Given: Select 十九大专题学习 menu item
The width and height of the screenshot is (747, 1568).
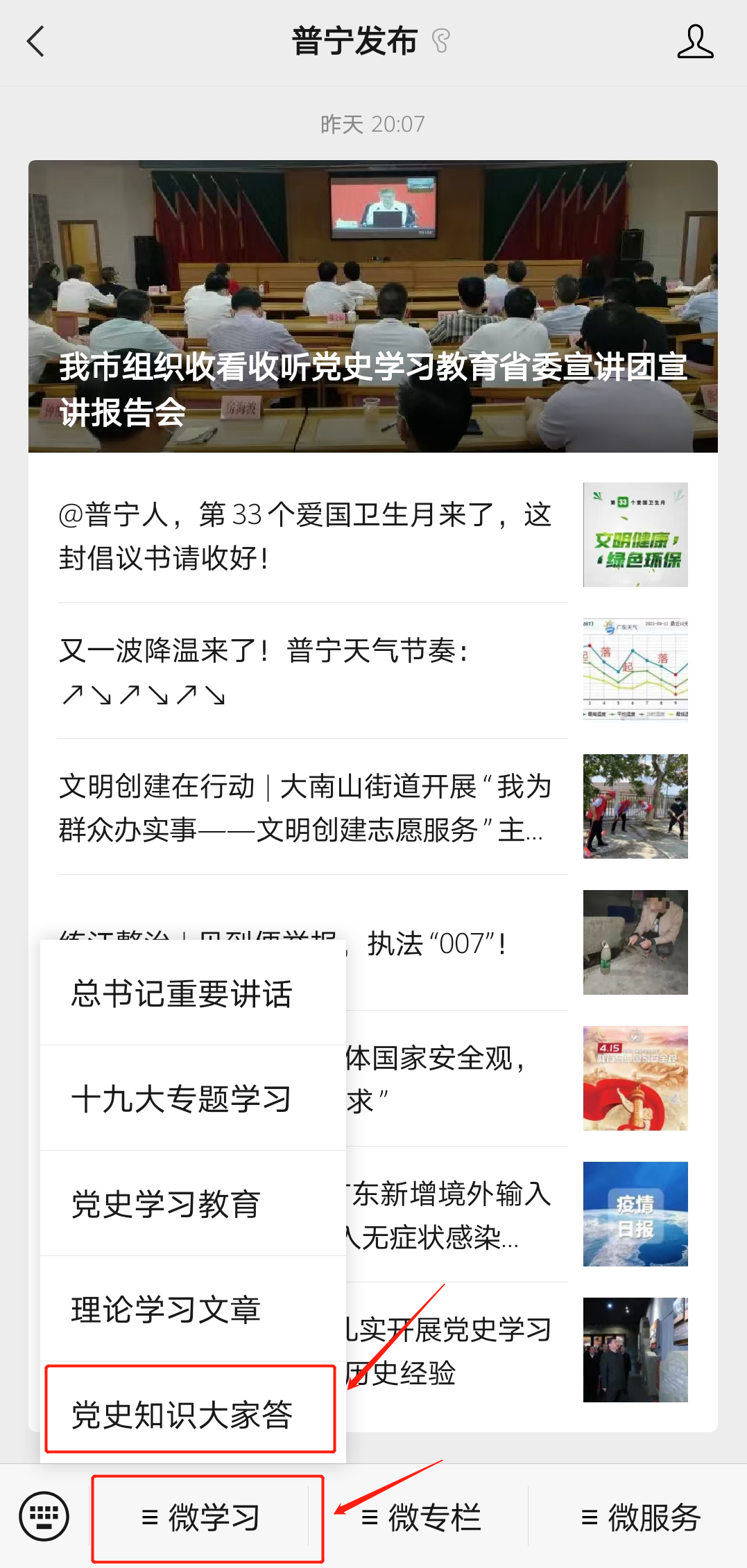Looking at the screenshot, I should [x=182, y=1099].
